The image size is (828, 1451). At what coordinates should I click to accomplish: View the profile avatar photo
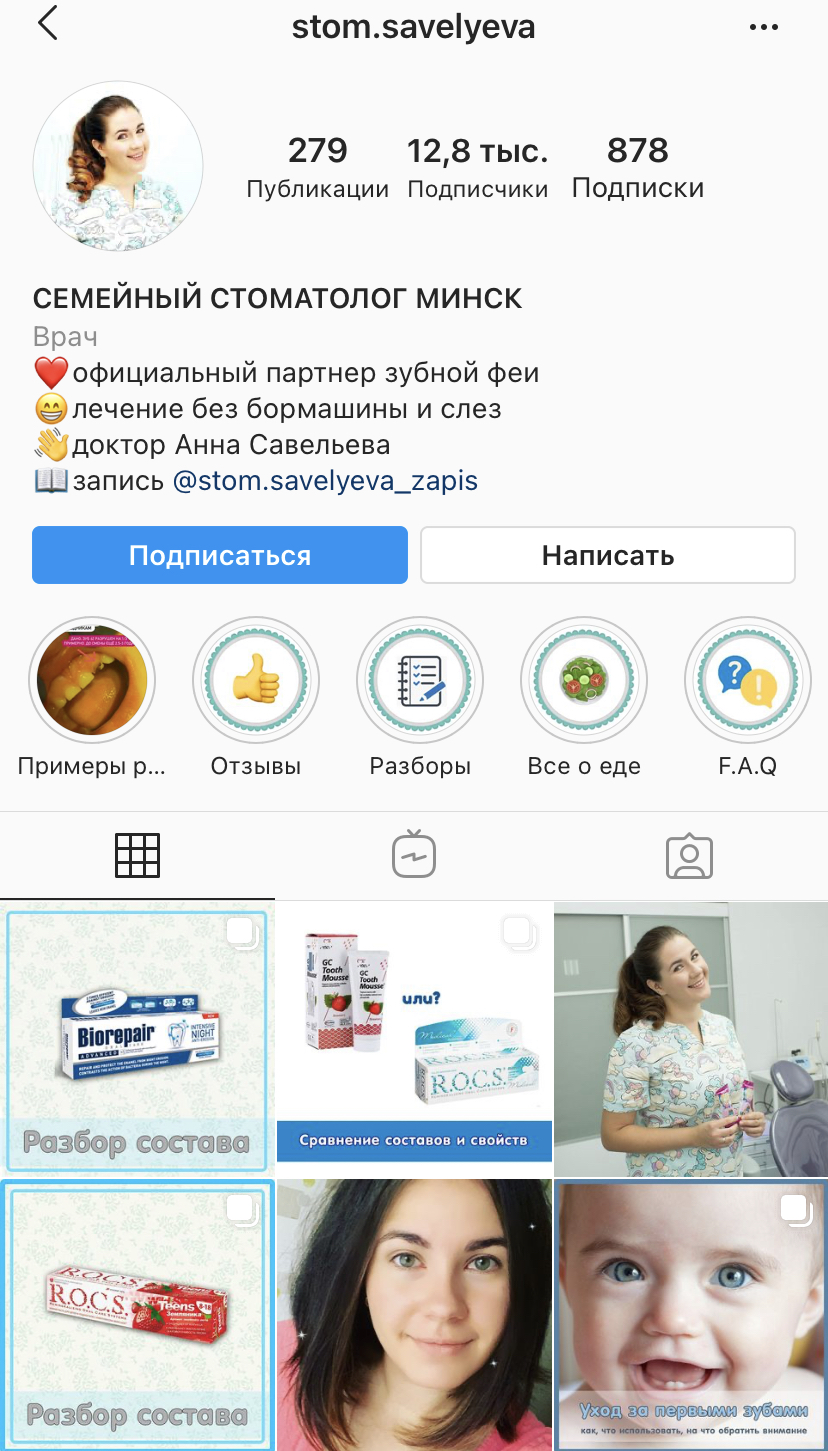point(118,166)
